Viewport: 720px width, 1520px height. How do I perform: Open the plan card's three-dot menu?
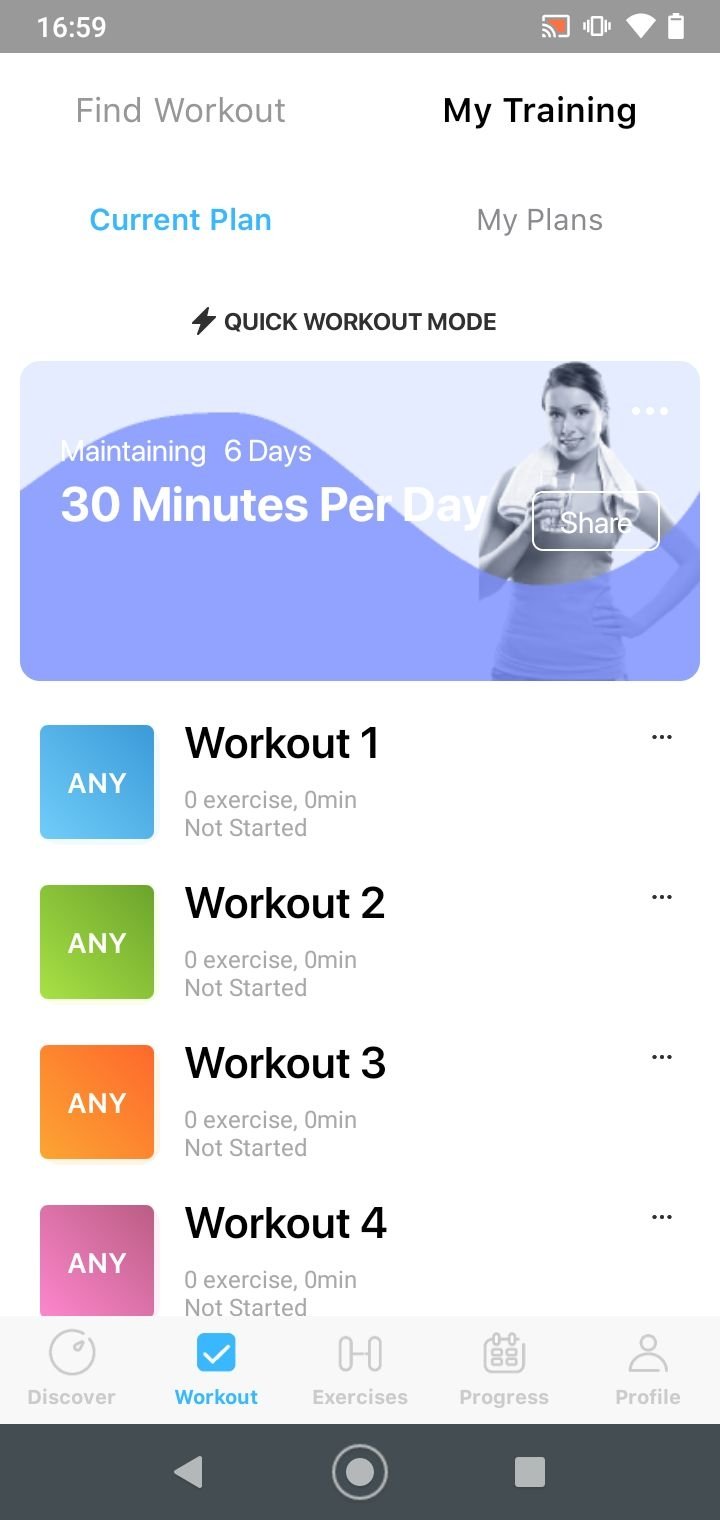pyautogui.click(x=650, y=411)
